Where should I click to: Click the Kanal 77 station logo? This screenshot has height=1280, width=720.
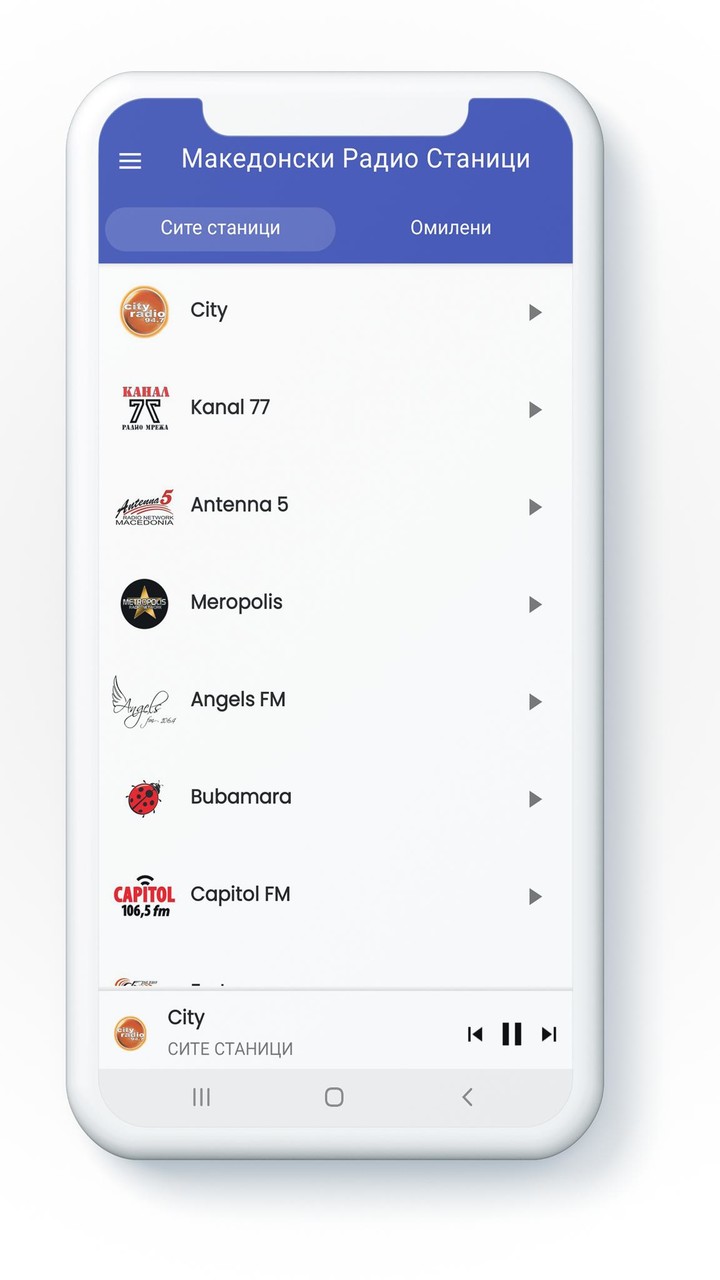[x=143, y=408]
